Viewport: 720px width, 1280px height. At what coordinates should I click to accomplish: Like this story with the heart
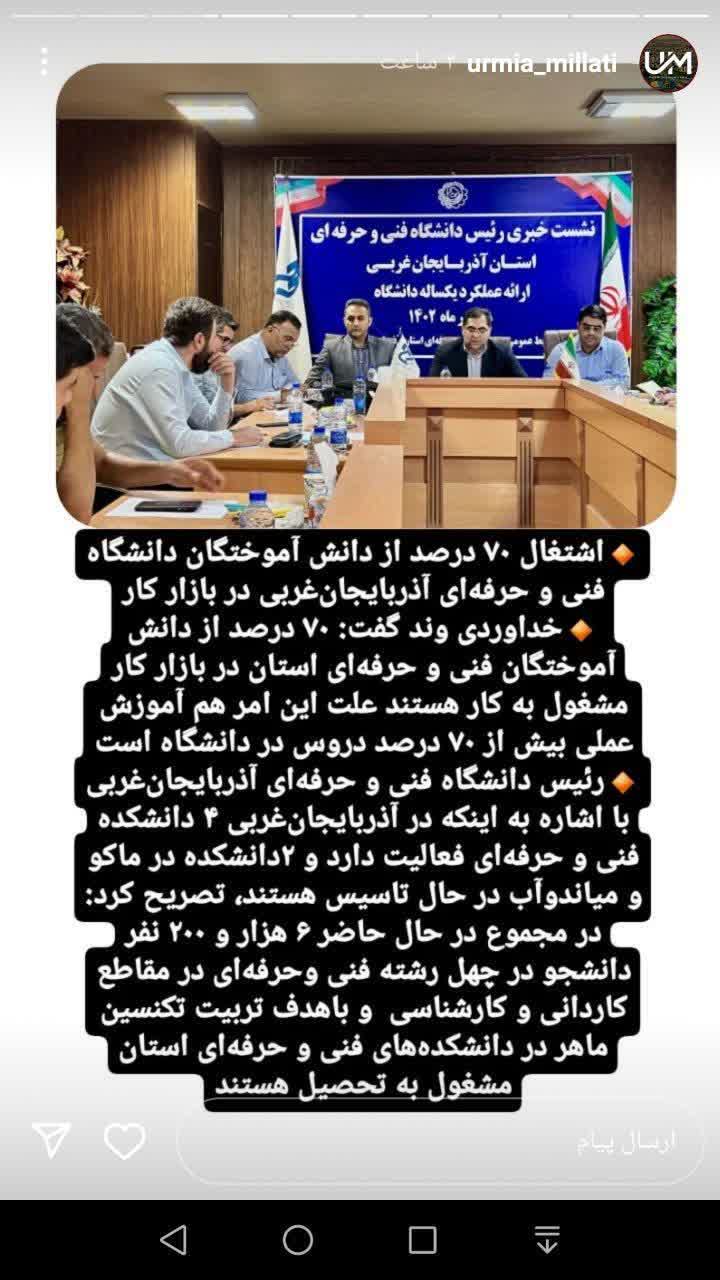click(125, 1141)
